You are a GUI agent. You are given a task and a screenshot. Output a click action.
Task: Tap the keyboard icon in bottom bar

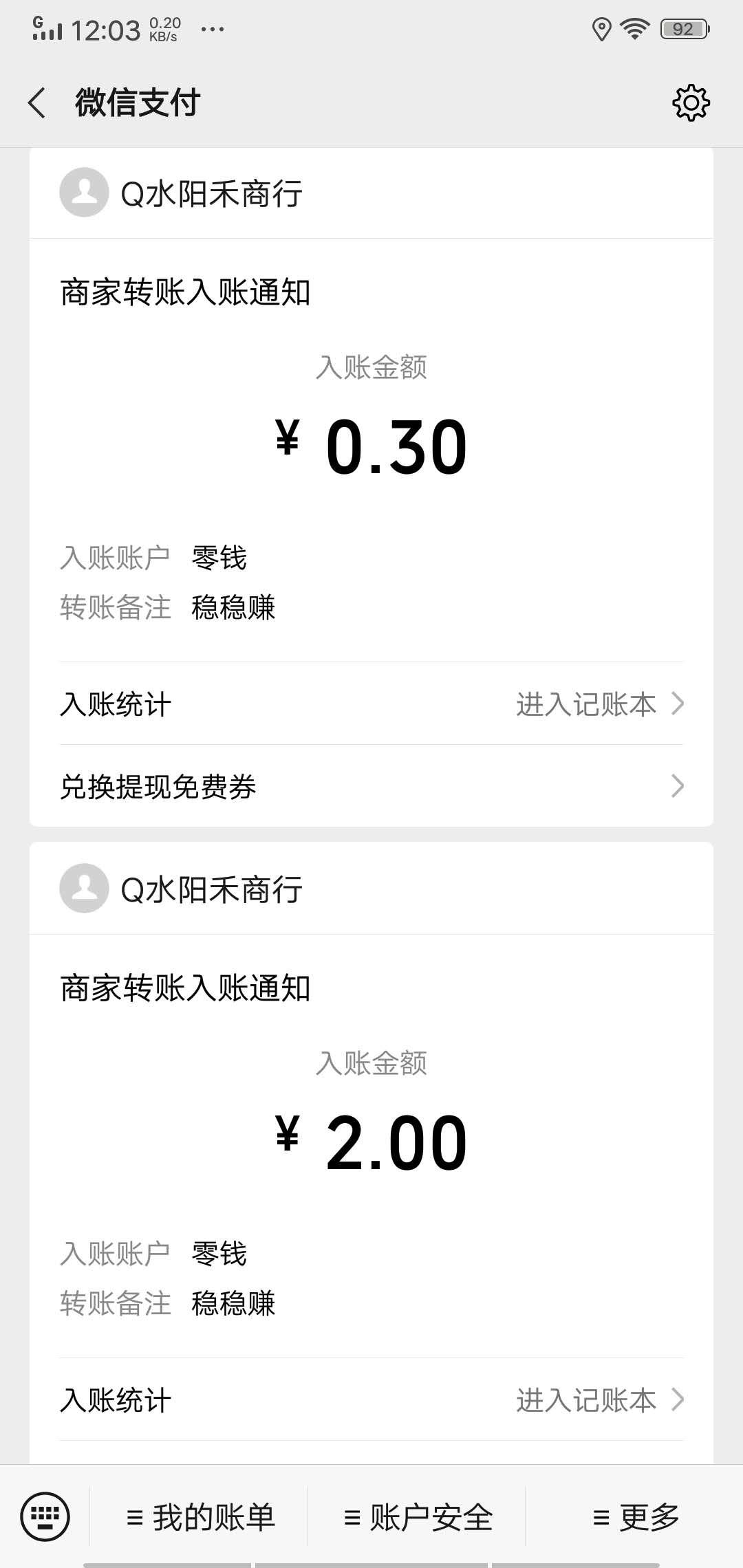(x=45, y=1516)
